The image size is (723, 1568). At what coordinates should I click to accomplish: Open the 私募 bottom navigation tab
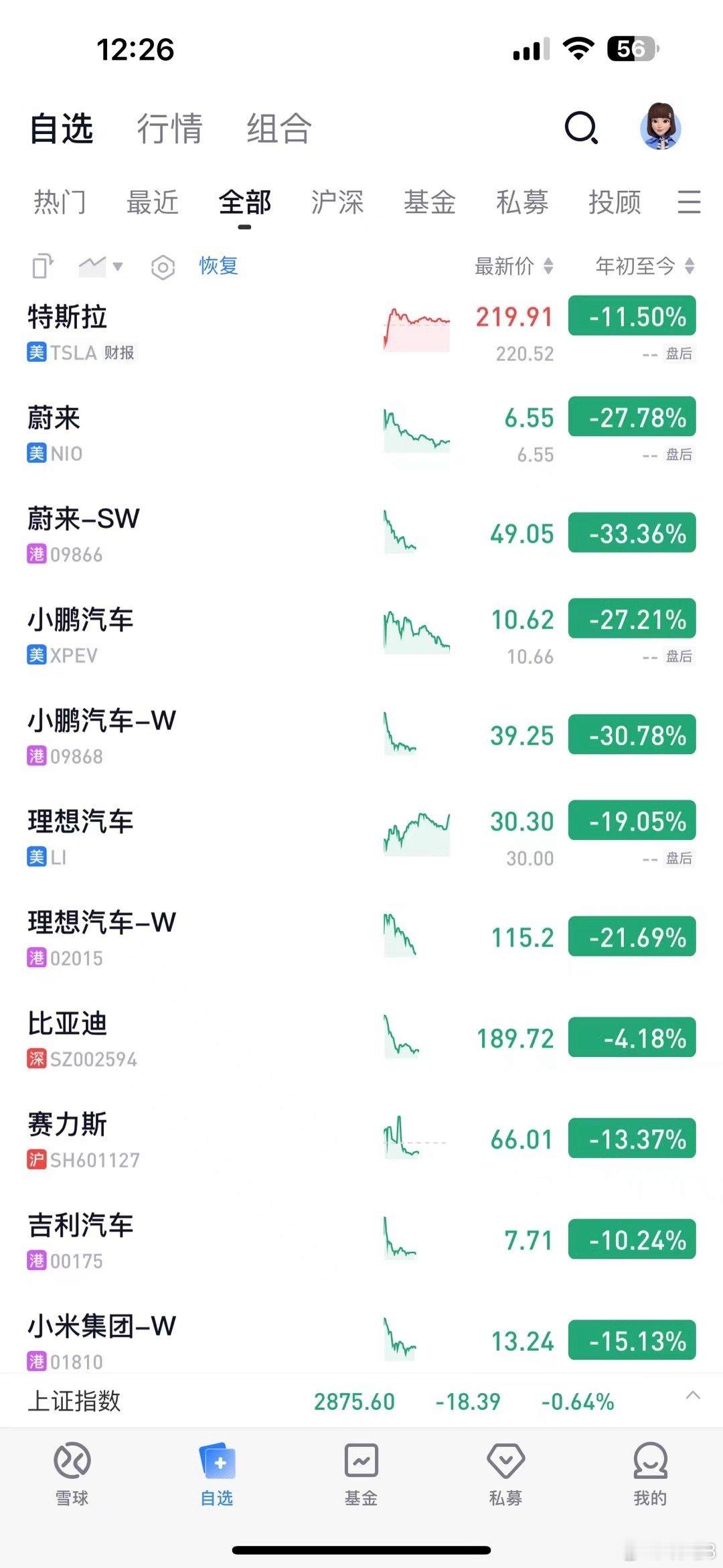505,1474
